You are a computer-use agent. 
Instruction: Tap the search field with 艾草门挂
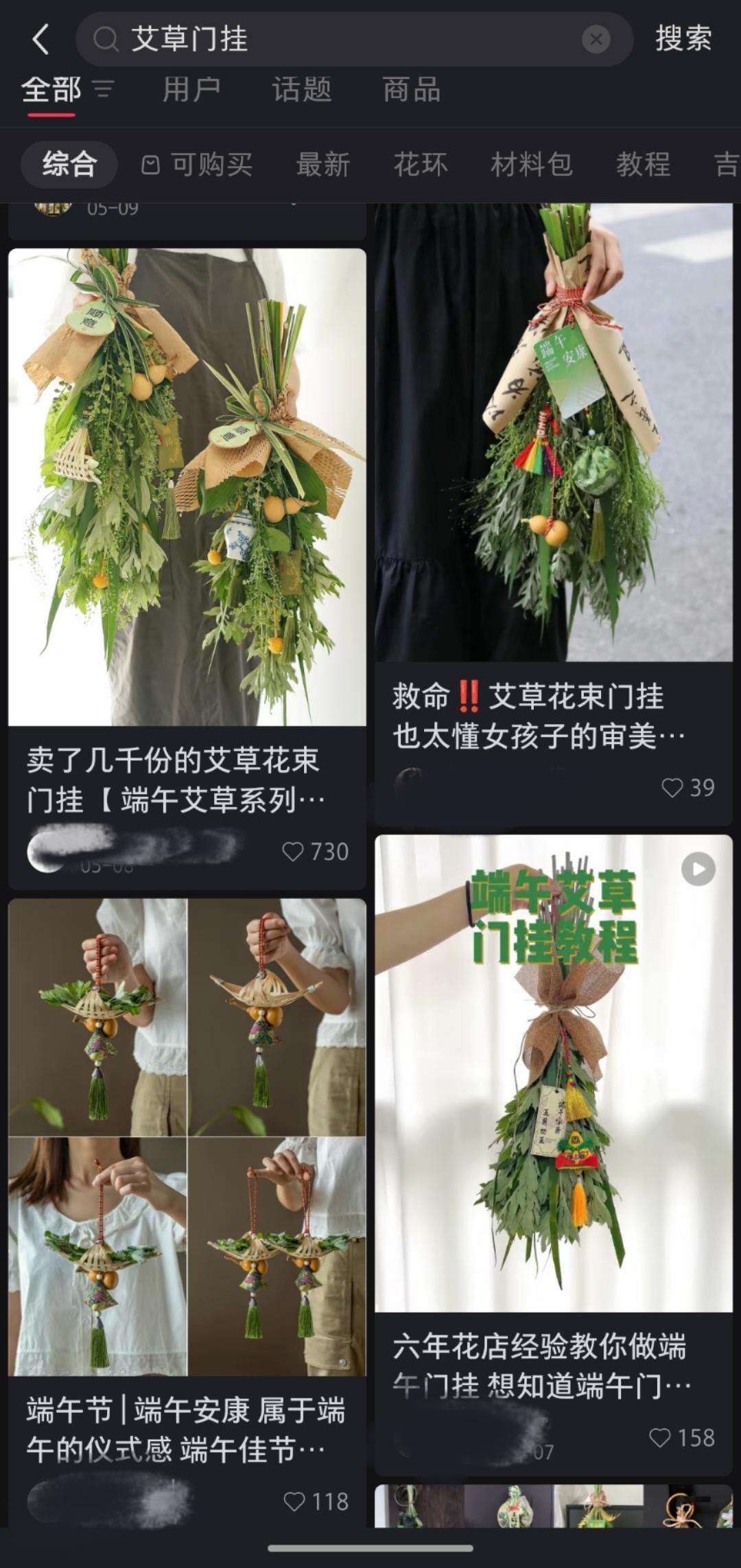[x=343, y=39]
